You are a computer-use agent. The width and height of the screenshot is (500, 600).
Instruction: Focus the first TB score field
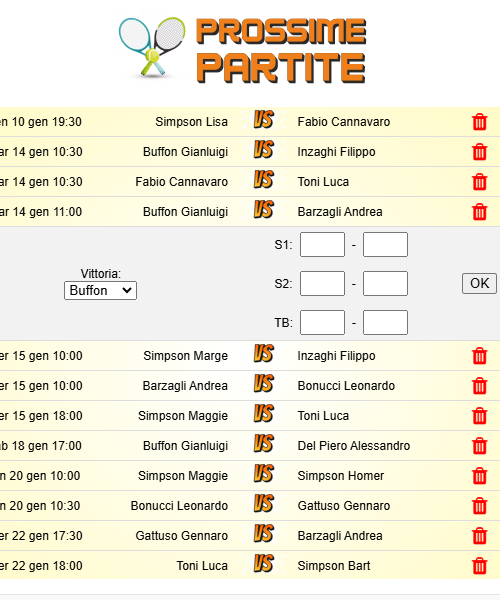(x=322, y=323)
